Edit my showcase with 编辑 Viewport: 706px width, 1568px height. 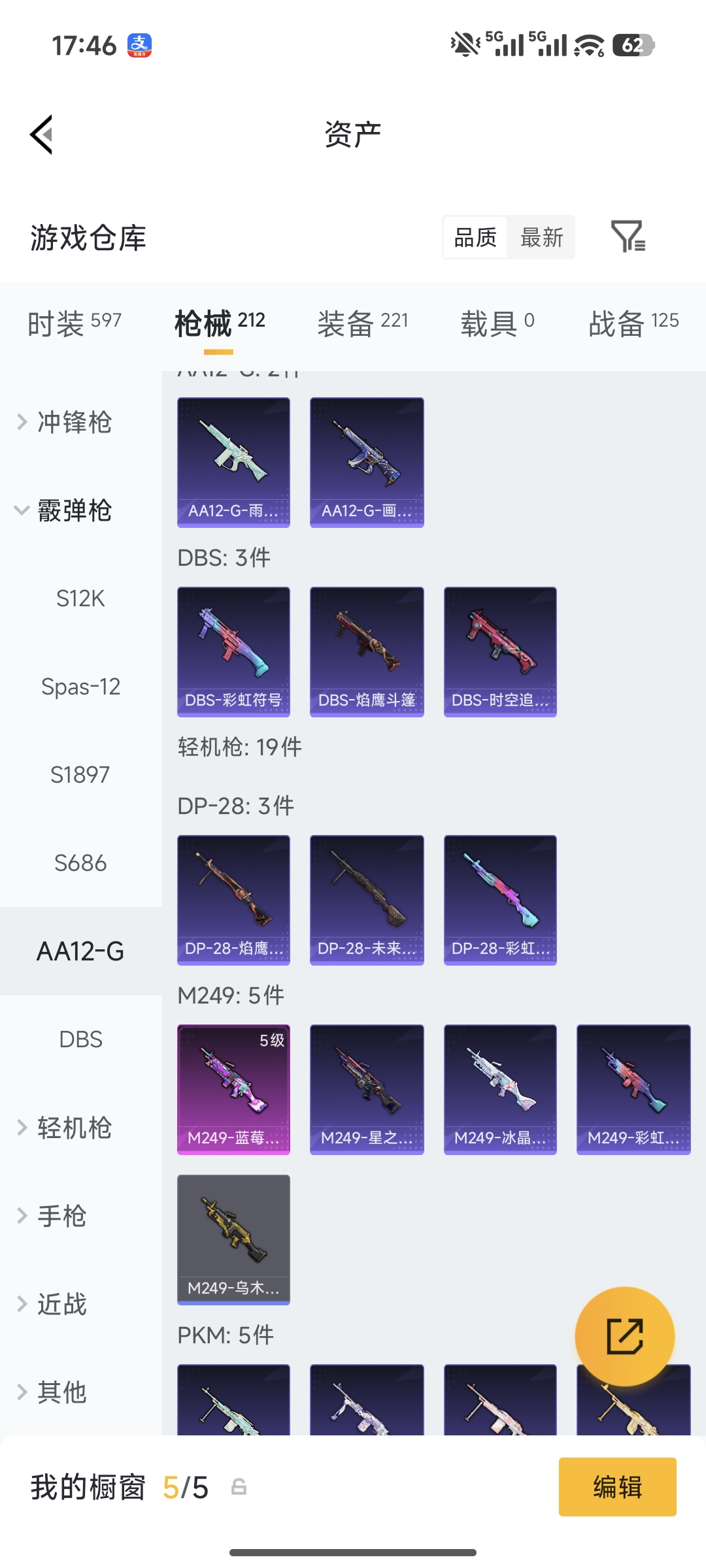[617, 1487]
